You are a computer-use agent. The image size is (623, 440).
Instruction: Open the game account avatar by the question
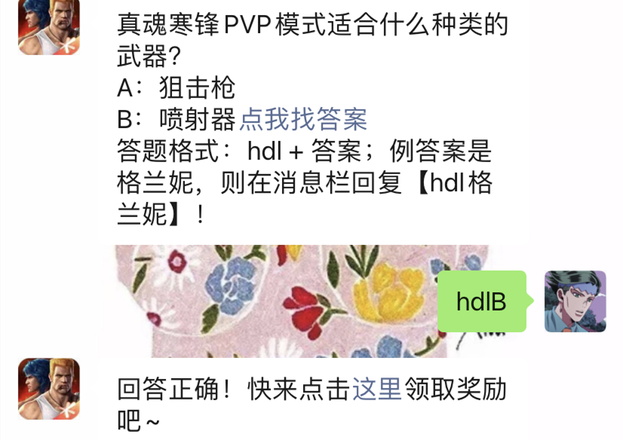[x=49, y=26]
